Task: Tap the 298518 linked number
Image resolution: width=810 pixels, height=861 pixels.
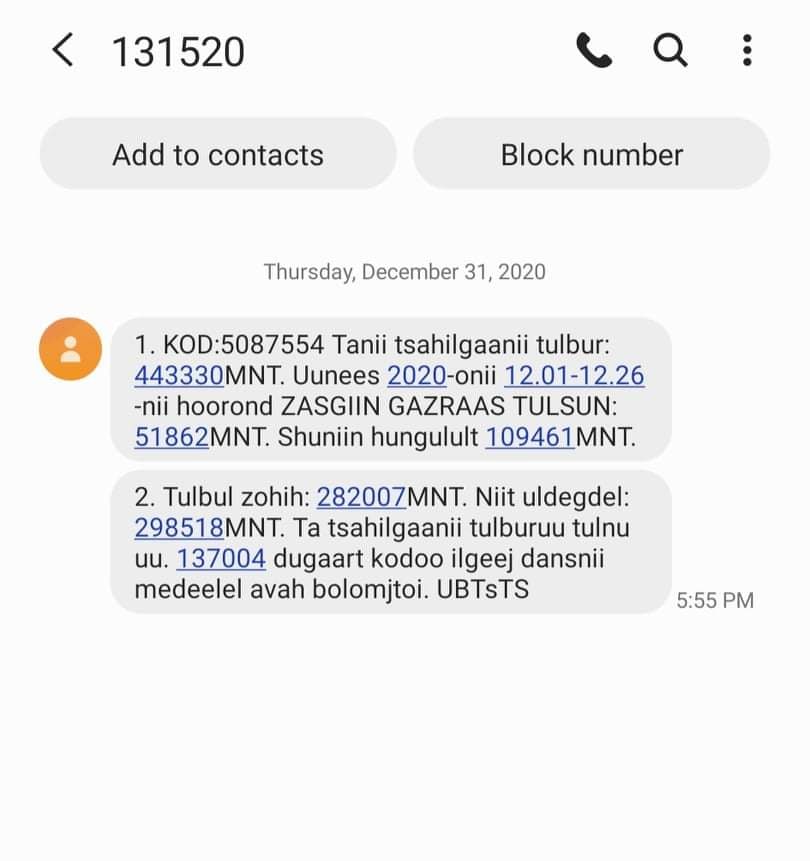Action: point(179,527)
